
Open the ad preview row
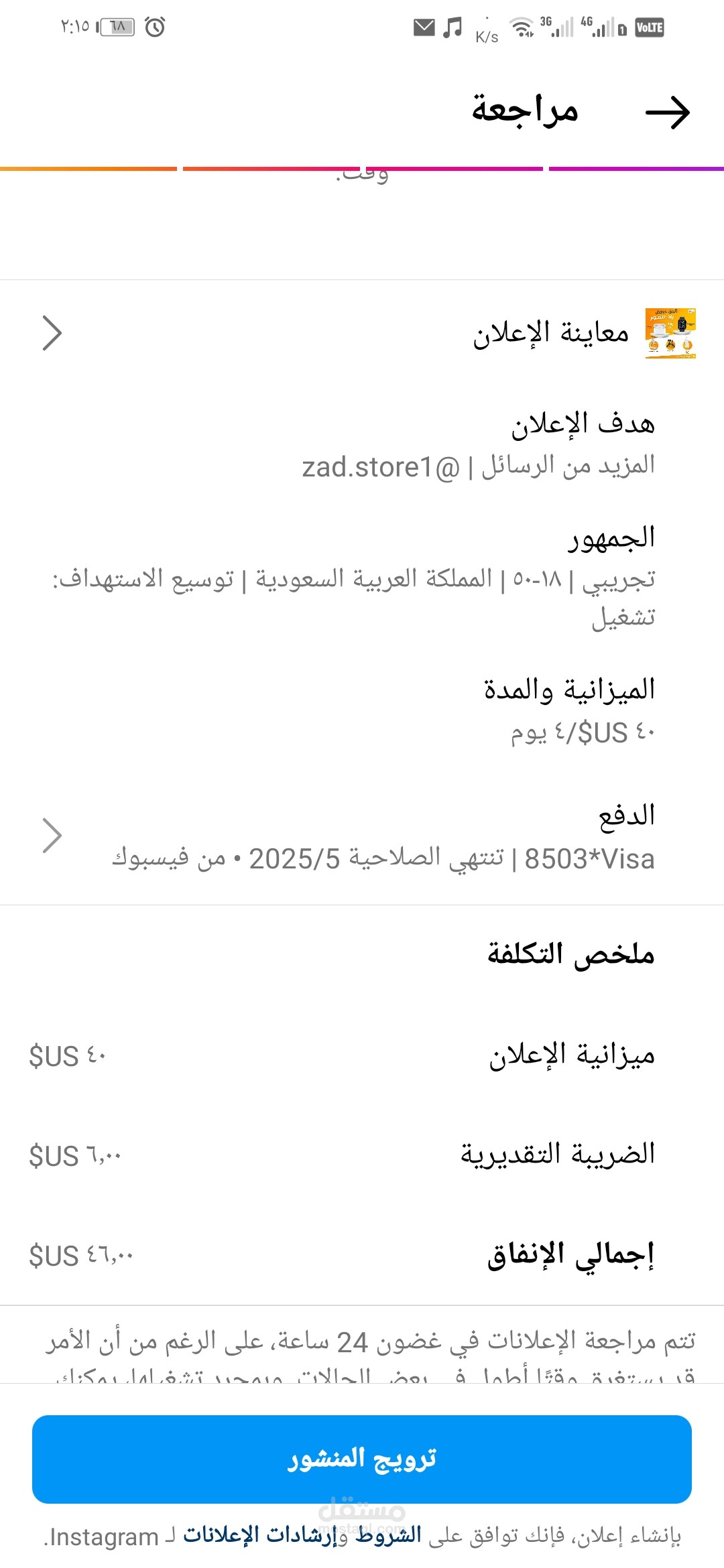pyautogui.click(x=362, y=333)
